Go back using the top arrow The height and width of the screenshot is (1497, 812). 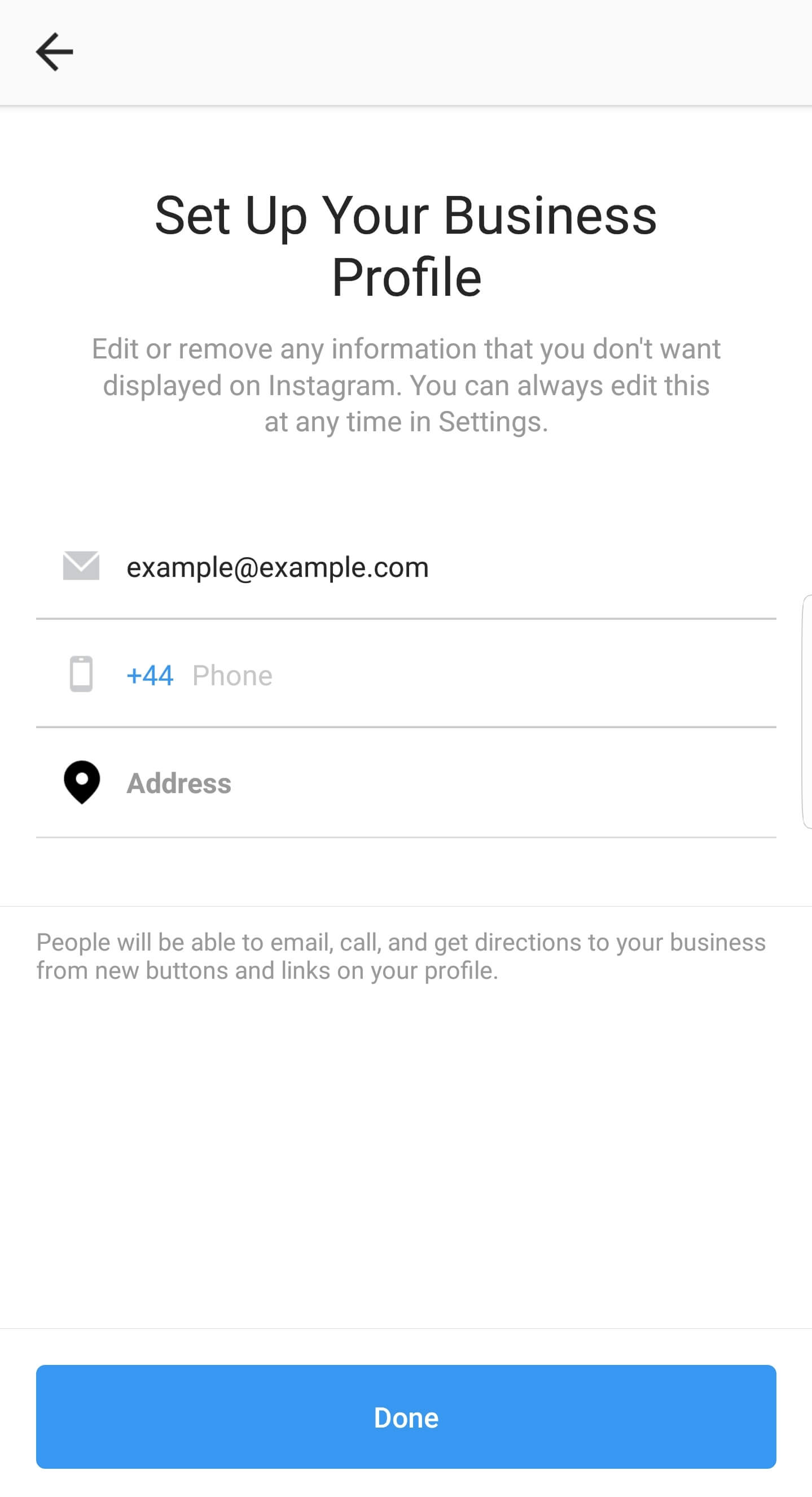[54, 52]
